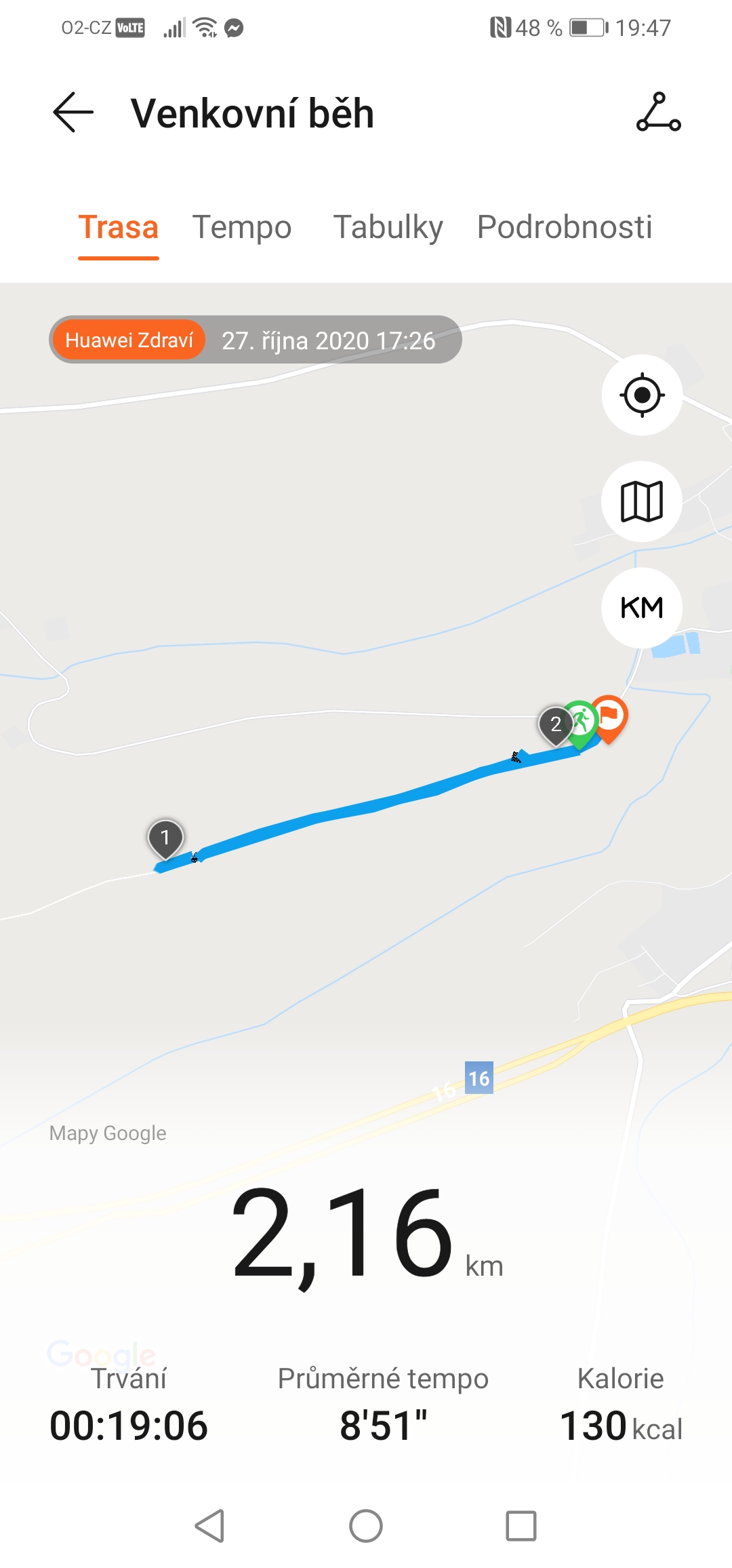The image size is (732, 1568).
Task: Open recent apps from navigation bar
Action: pos(521,1526)
